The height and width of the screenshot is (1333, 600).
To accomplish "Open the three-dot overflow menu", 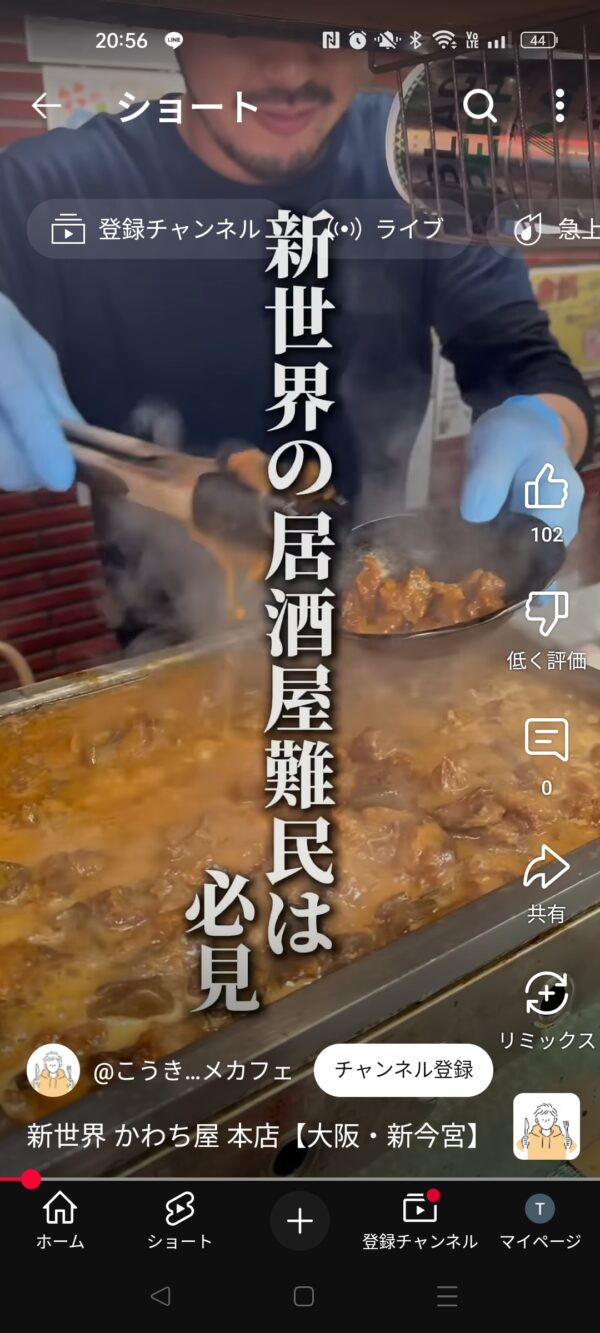I will pyautogui.click(x=559, y=106).
